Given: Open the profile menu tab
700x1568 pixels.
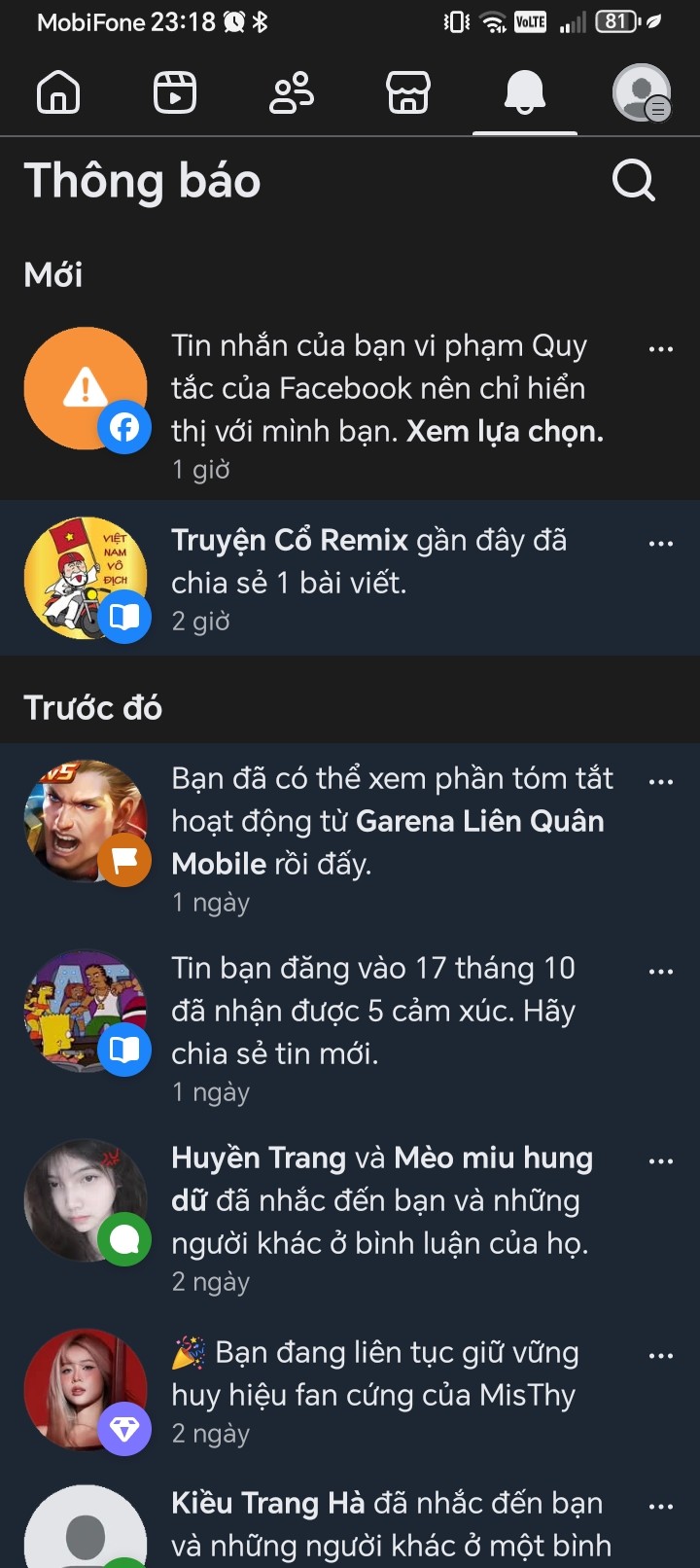Looking at the screenshot, I should coord(642,93).
